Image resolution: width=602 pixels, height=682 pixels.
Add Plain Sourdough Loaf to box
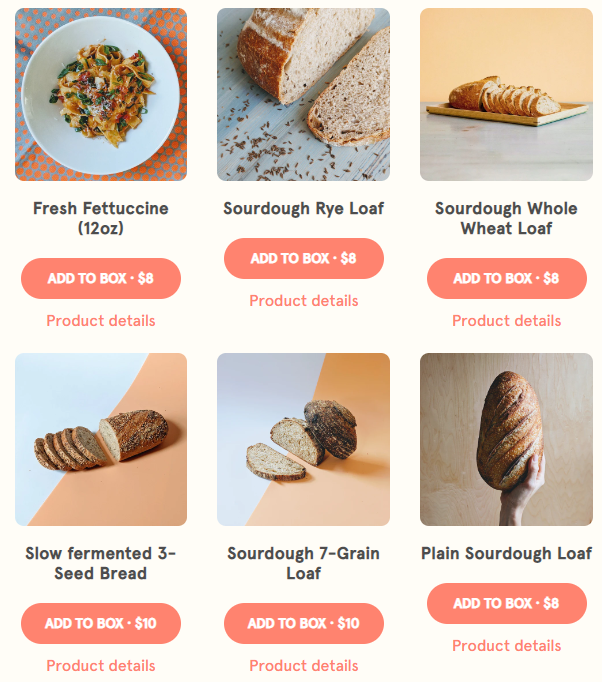tap(506, 603)
